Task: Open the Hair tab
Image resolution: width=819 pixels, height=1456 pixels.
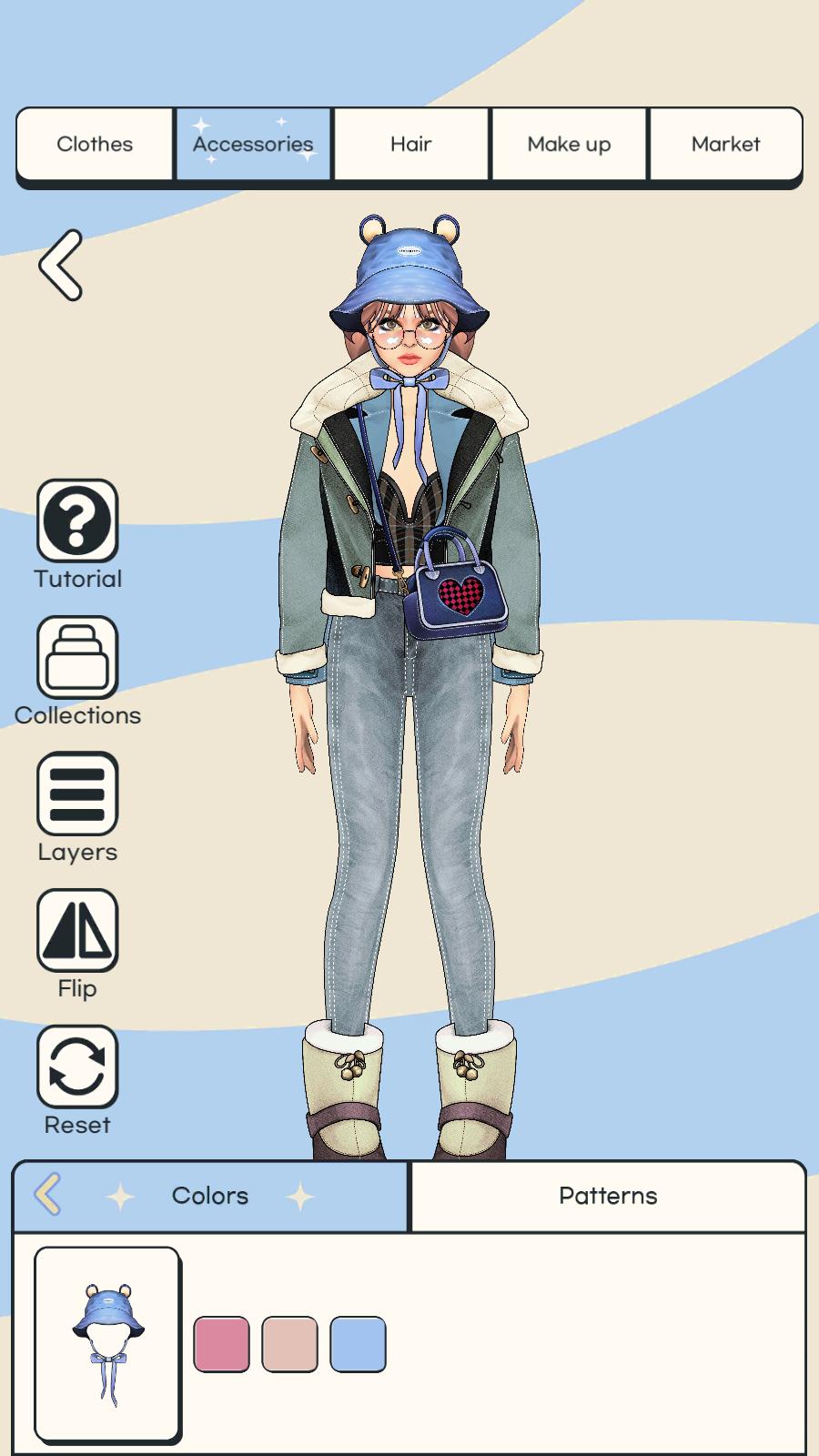Action: [410, 144]
